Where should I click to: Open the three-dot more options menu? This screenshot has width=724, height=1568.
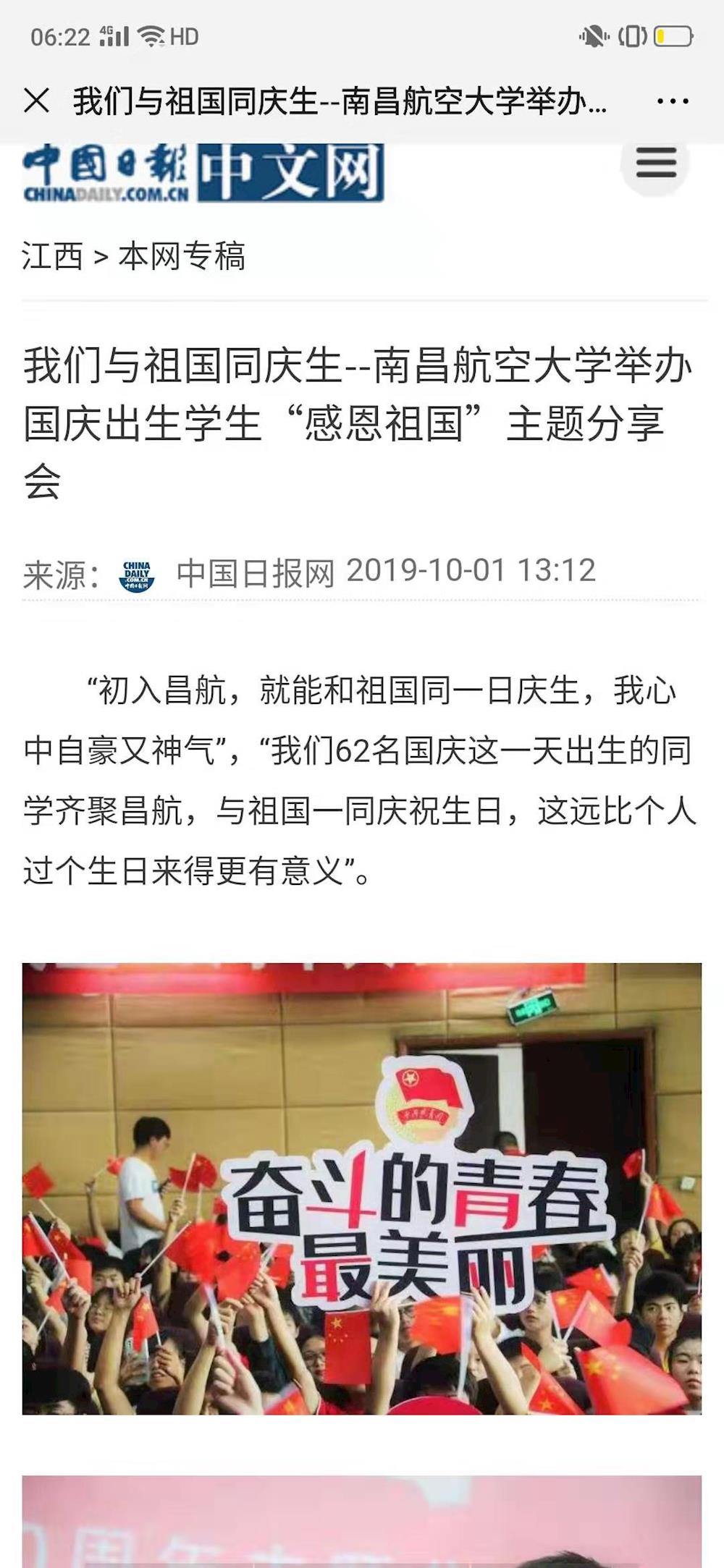pos(672,101)
